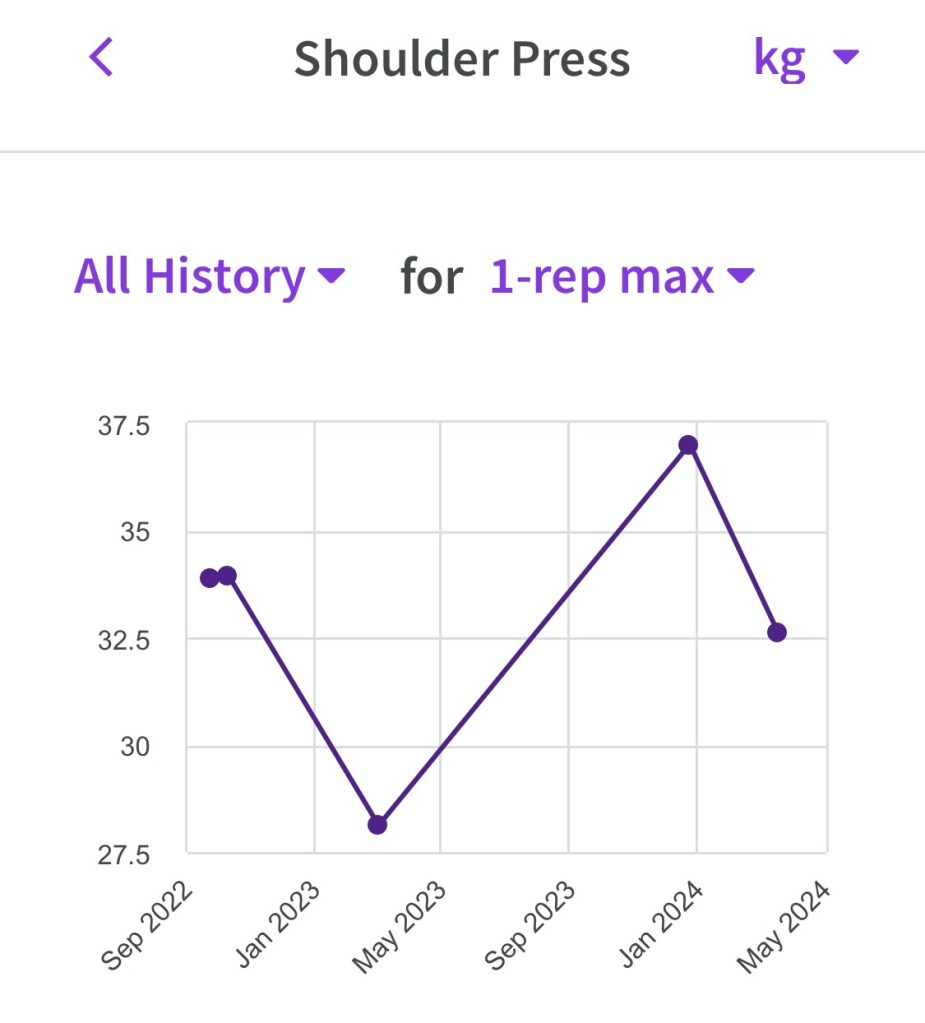Change the 1-rep max metric dropdown
This screenshot has height=1023, width=925.
point(620,276)
